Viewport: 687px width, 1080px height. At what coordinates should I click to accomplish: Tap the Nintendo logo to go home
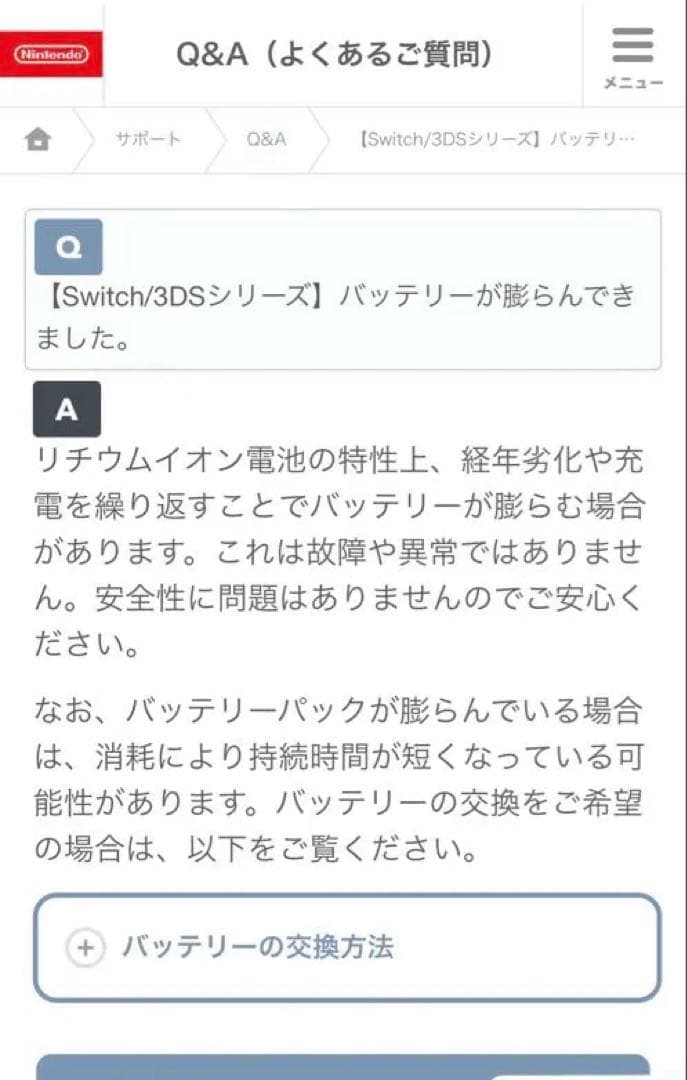coord(51,54)
